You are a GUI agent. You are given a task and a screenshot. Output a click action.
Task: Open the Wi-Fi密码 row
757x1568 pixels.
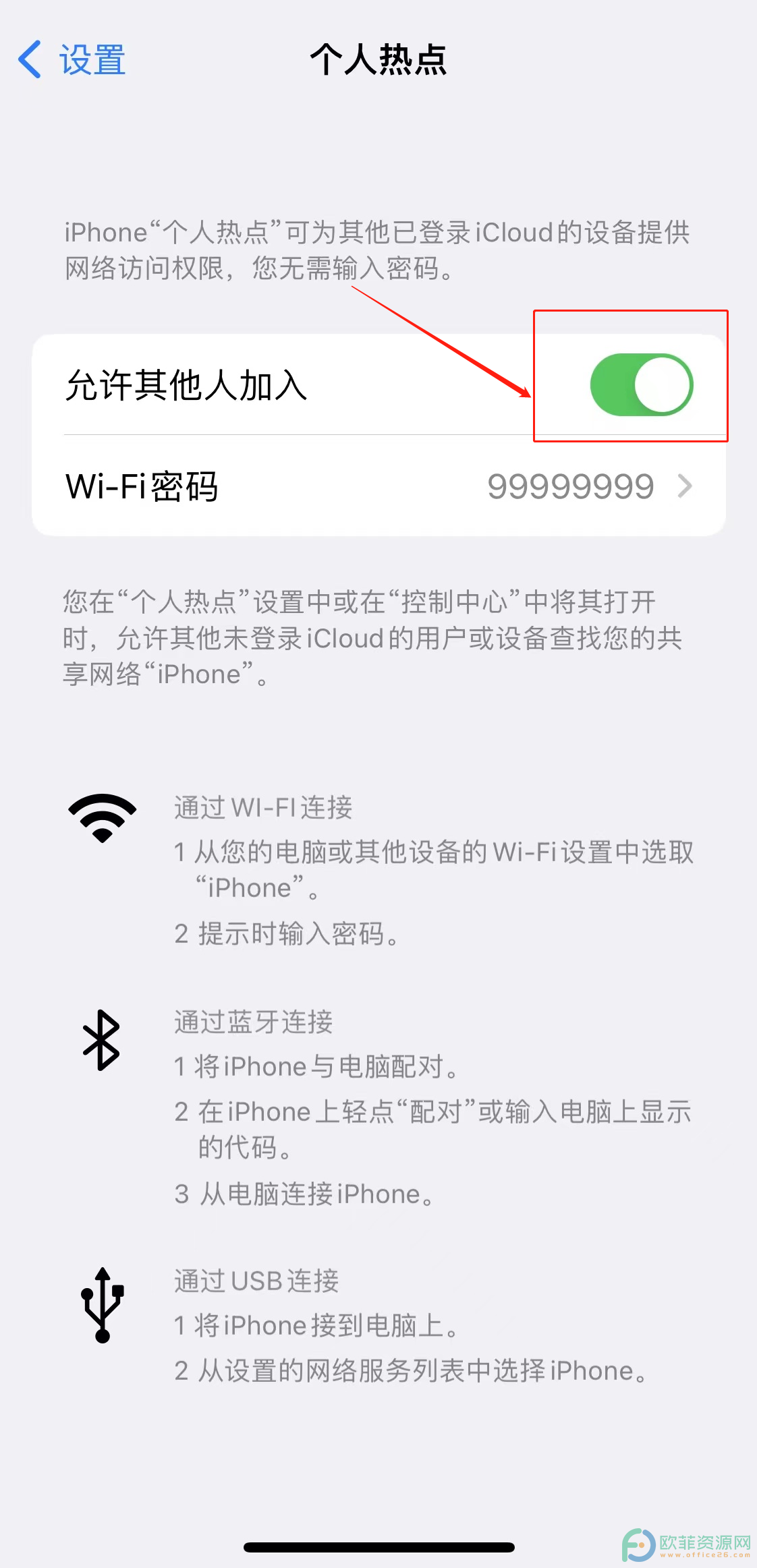[x=378, y=486]
